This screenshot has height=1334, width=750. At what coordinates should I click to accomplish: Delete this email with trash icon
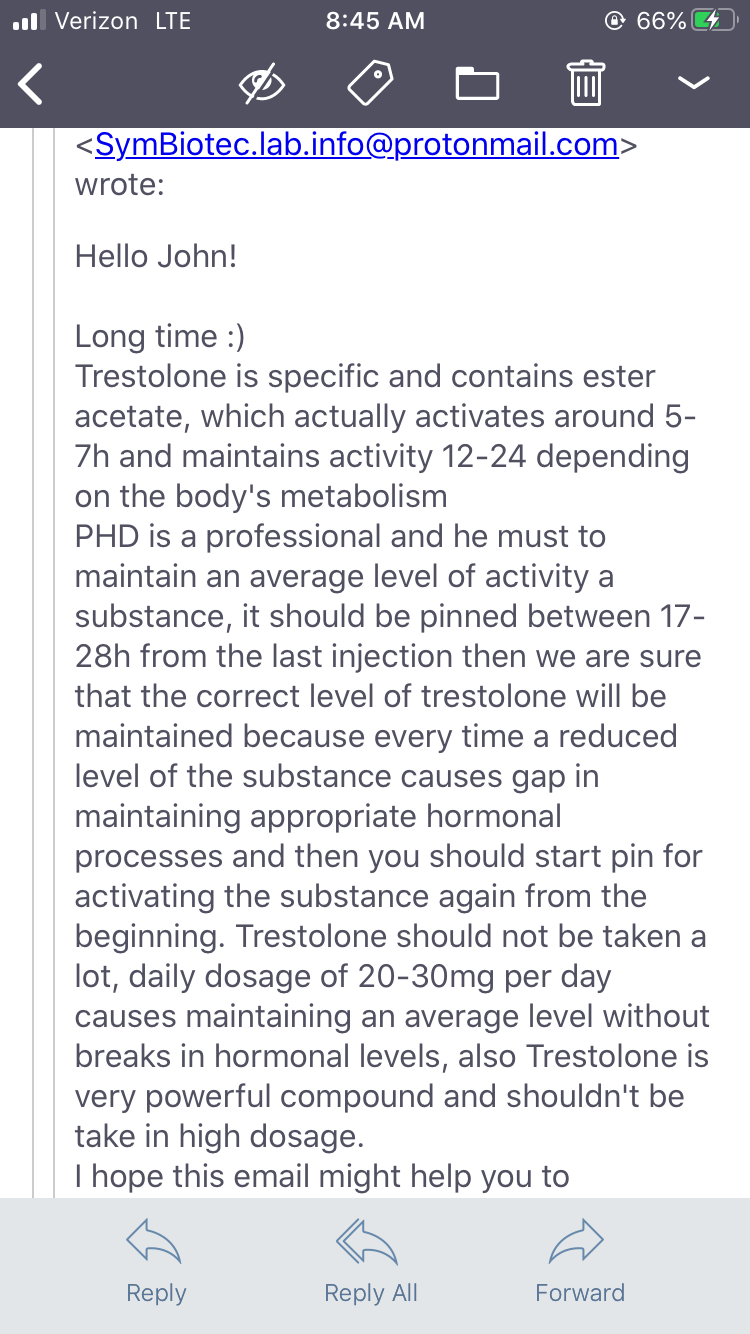586,84
